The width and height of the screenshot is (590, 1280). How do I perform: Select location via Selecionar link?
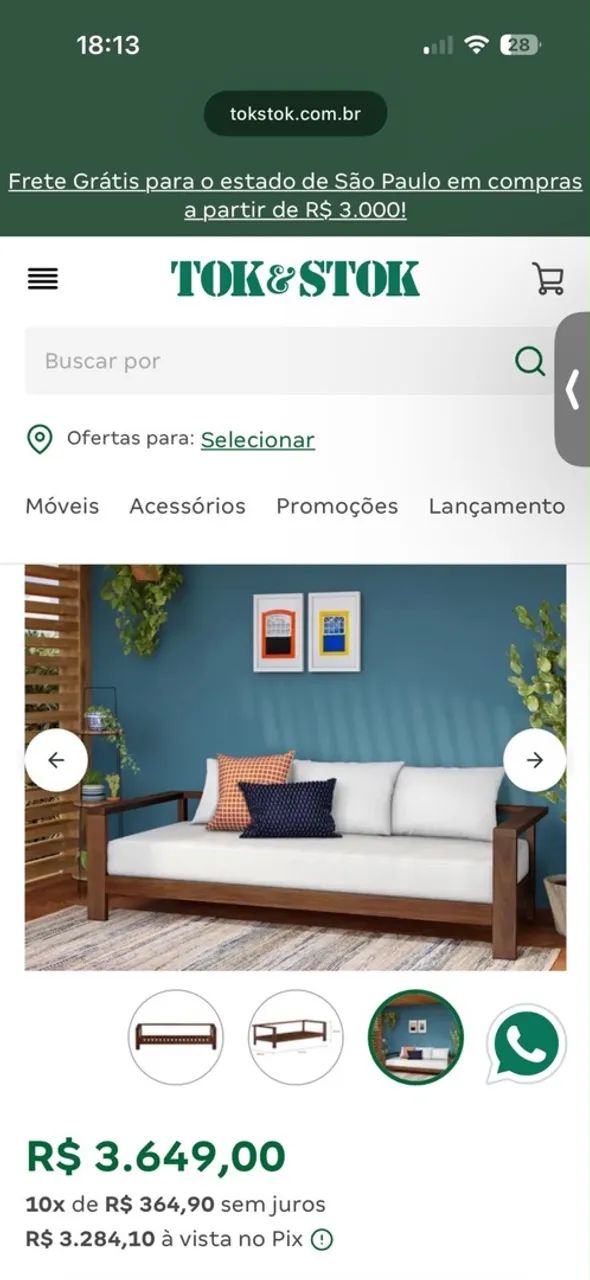[258, 440]
